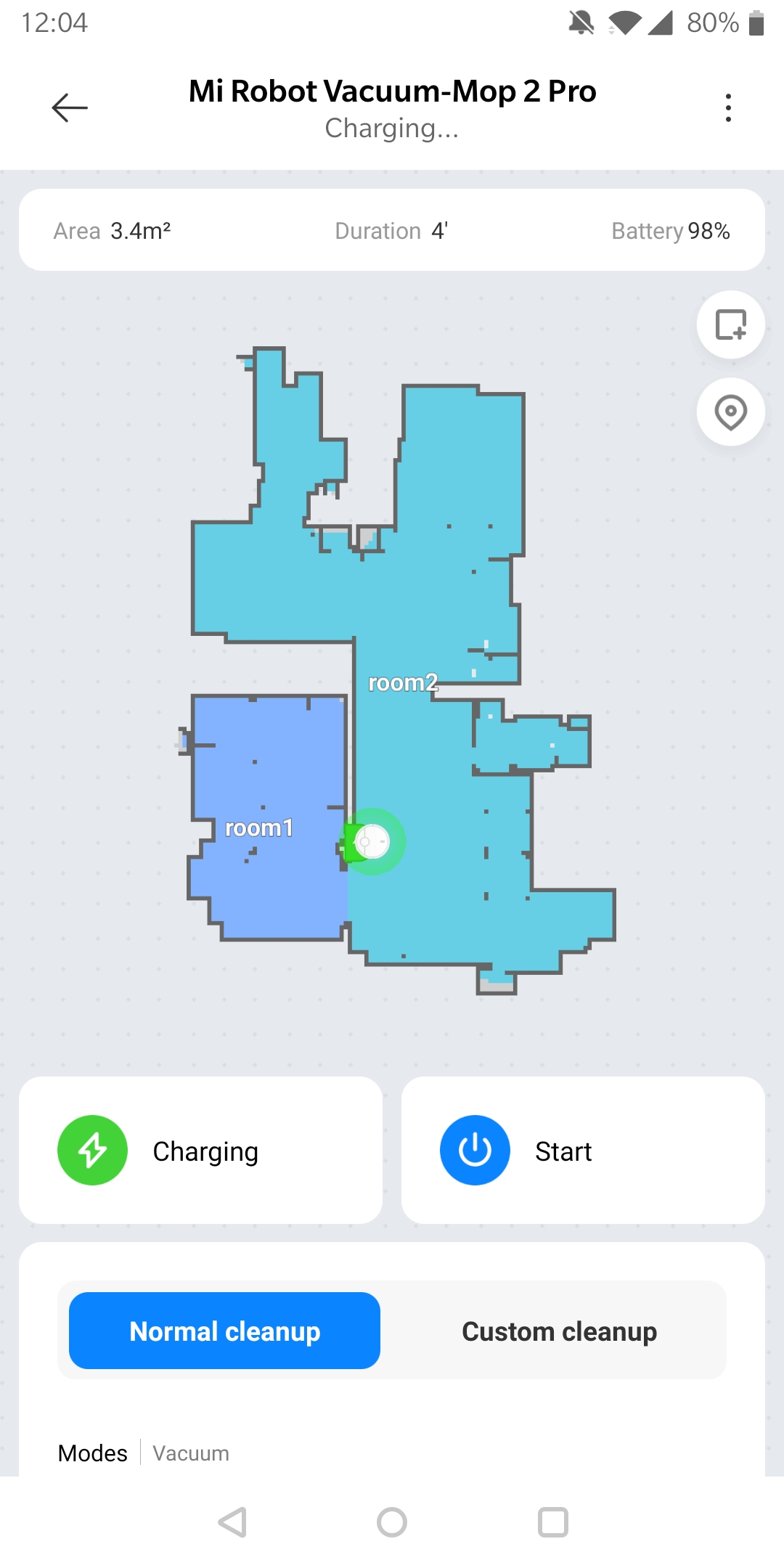Viewport: 784px width, 1568px height.
Task: Tap the location pin icon
Action: [x=731, y=412]
